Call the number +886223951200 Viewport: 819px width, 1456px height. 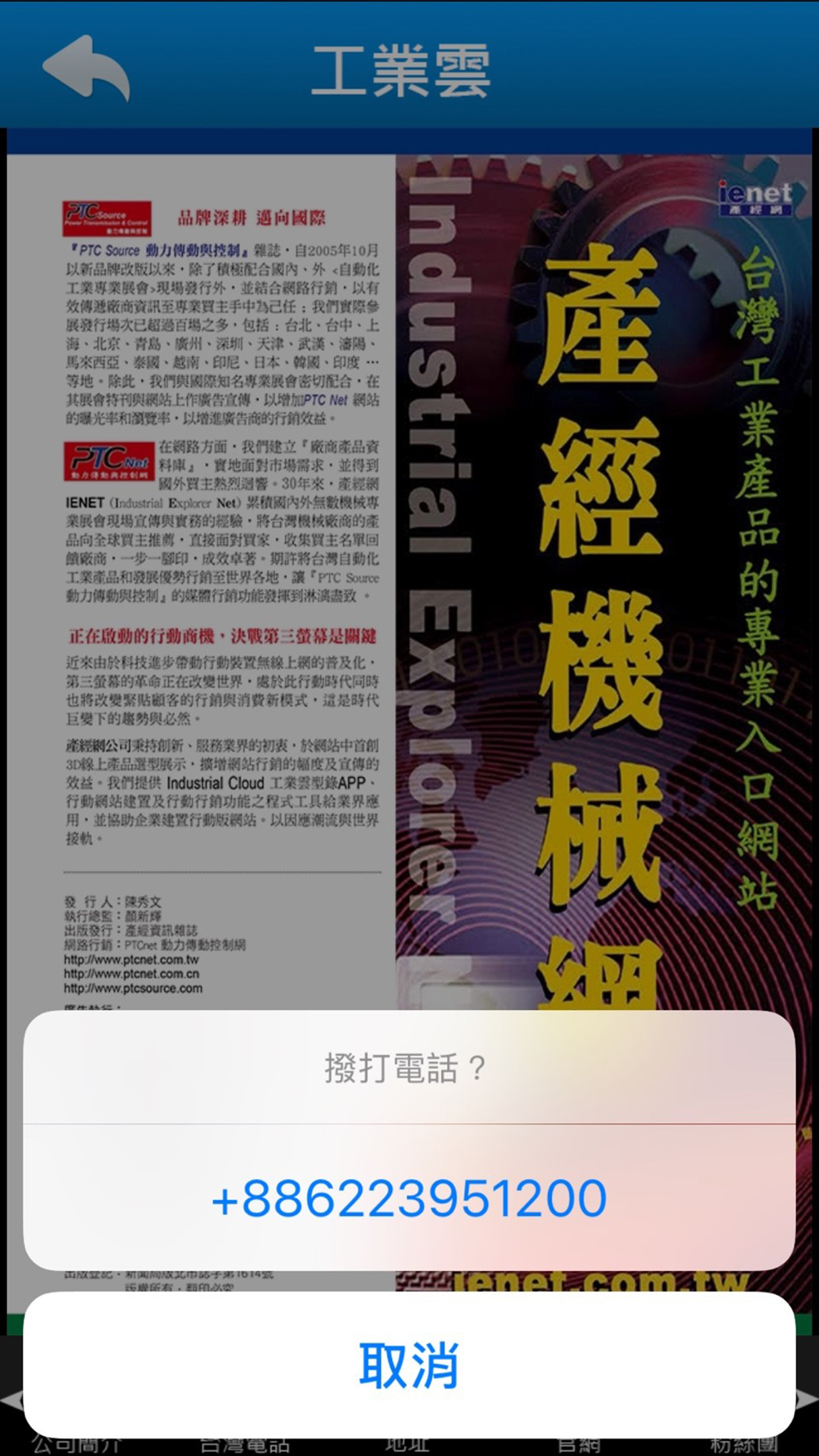click(409, 1198)
